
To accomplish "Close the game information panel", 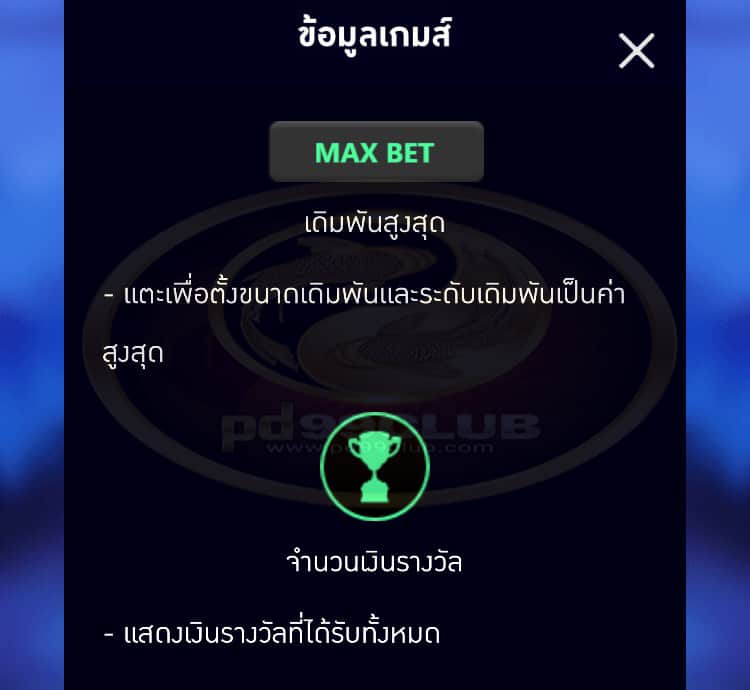I will pyautogui.click(x=636, y=50).
